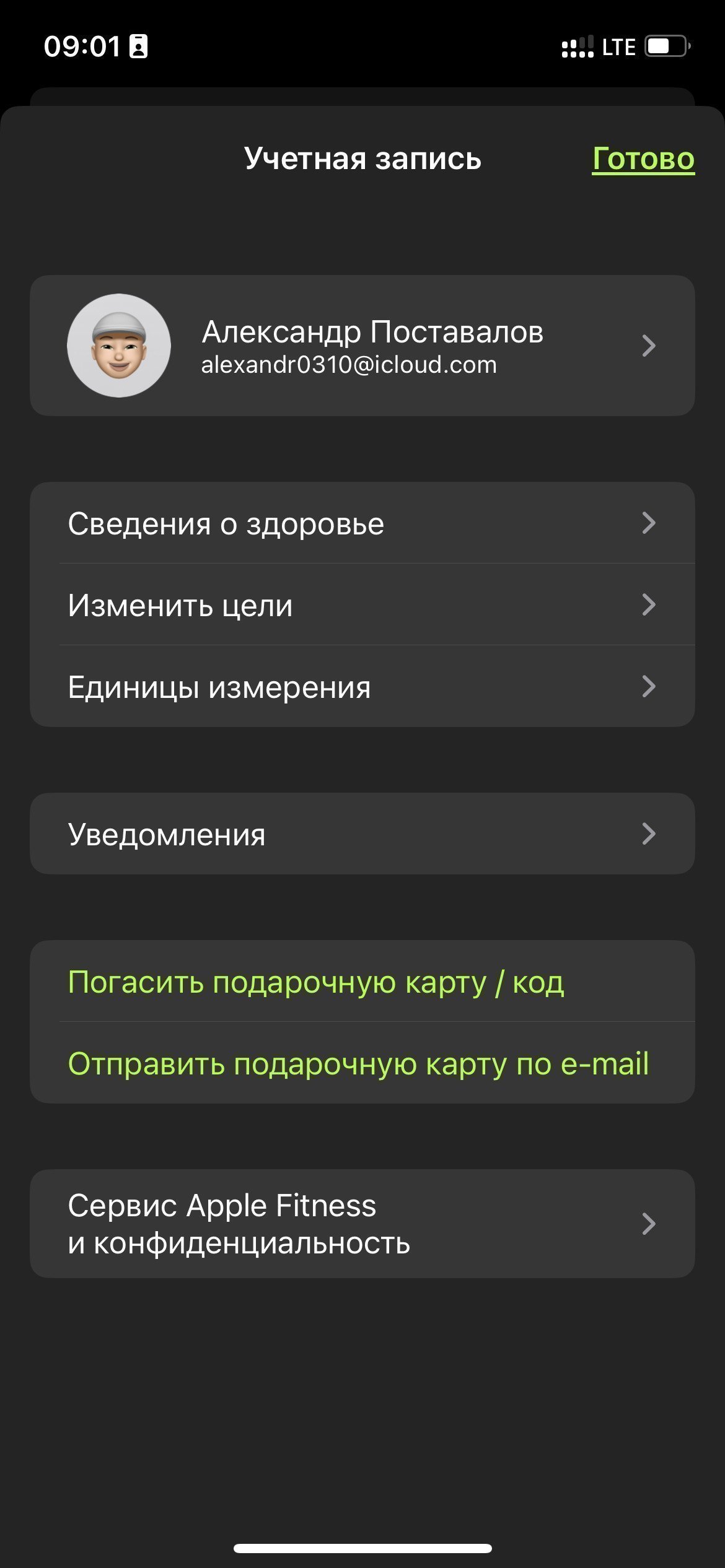Tap Готово to close account screen
This screenshot has height=1568, width=725.
[x=643, y=159]
